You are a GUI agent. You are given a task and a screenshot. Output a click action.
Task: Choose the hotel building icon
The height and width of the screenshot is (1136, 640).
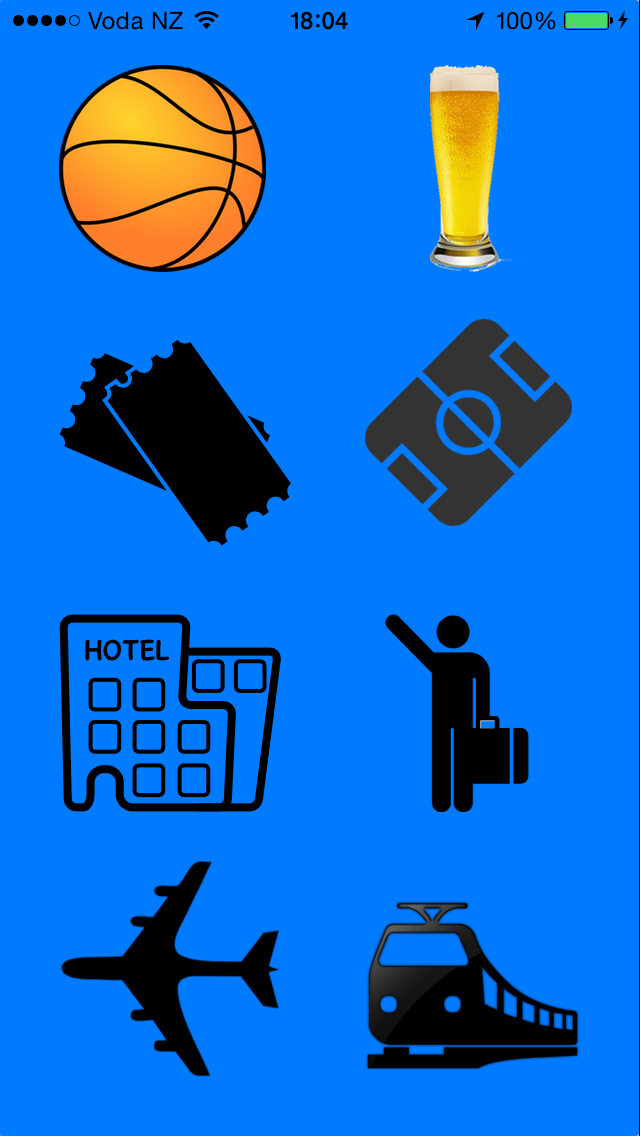point(169,712)
